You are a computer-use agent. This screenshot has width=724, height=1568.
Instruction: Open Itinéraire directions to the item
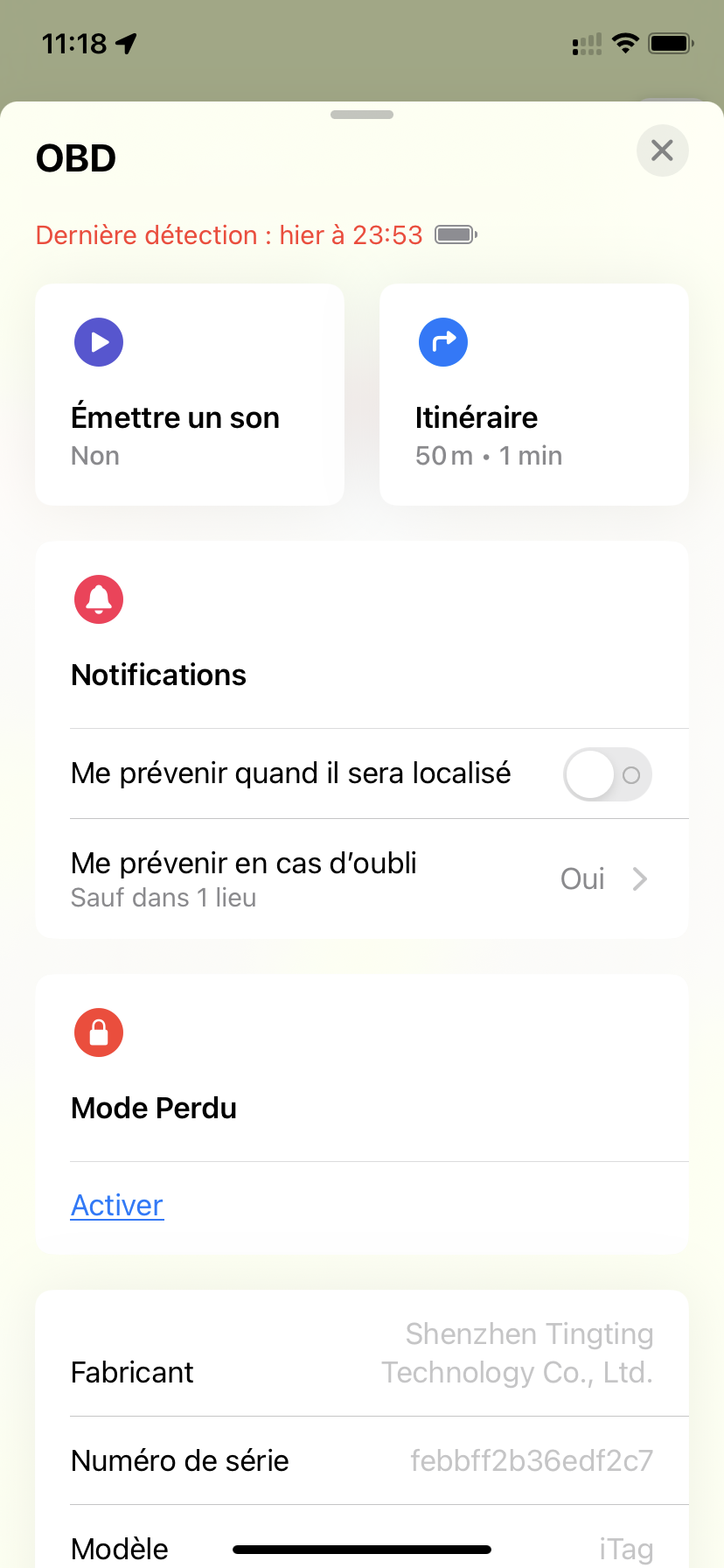(x=534, y=395)
